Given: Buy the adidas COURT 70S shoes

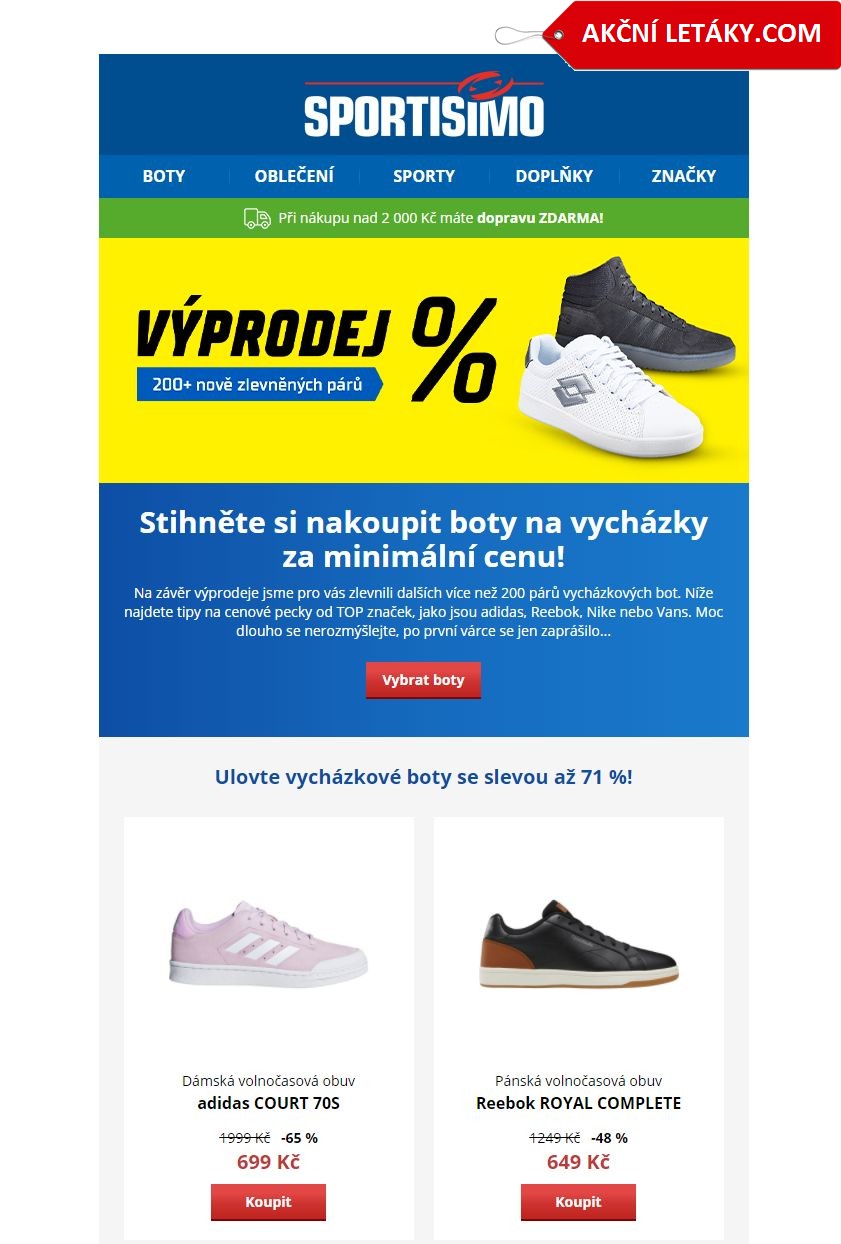Looking at the screenshot, I should [268, 1202].
